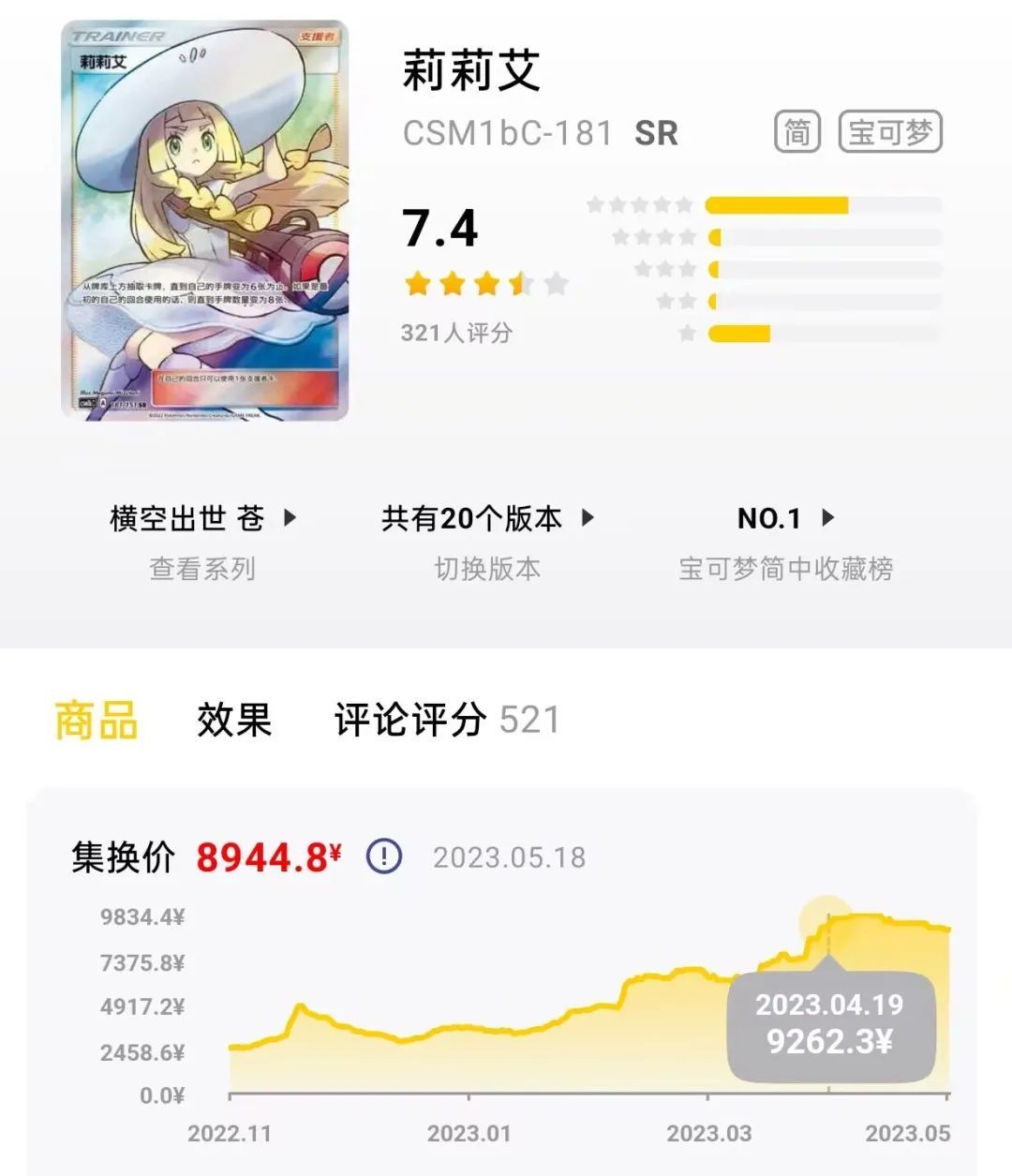
Task: Expand the arrow after 横空出世 苍
Action: tap(292, 516)
